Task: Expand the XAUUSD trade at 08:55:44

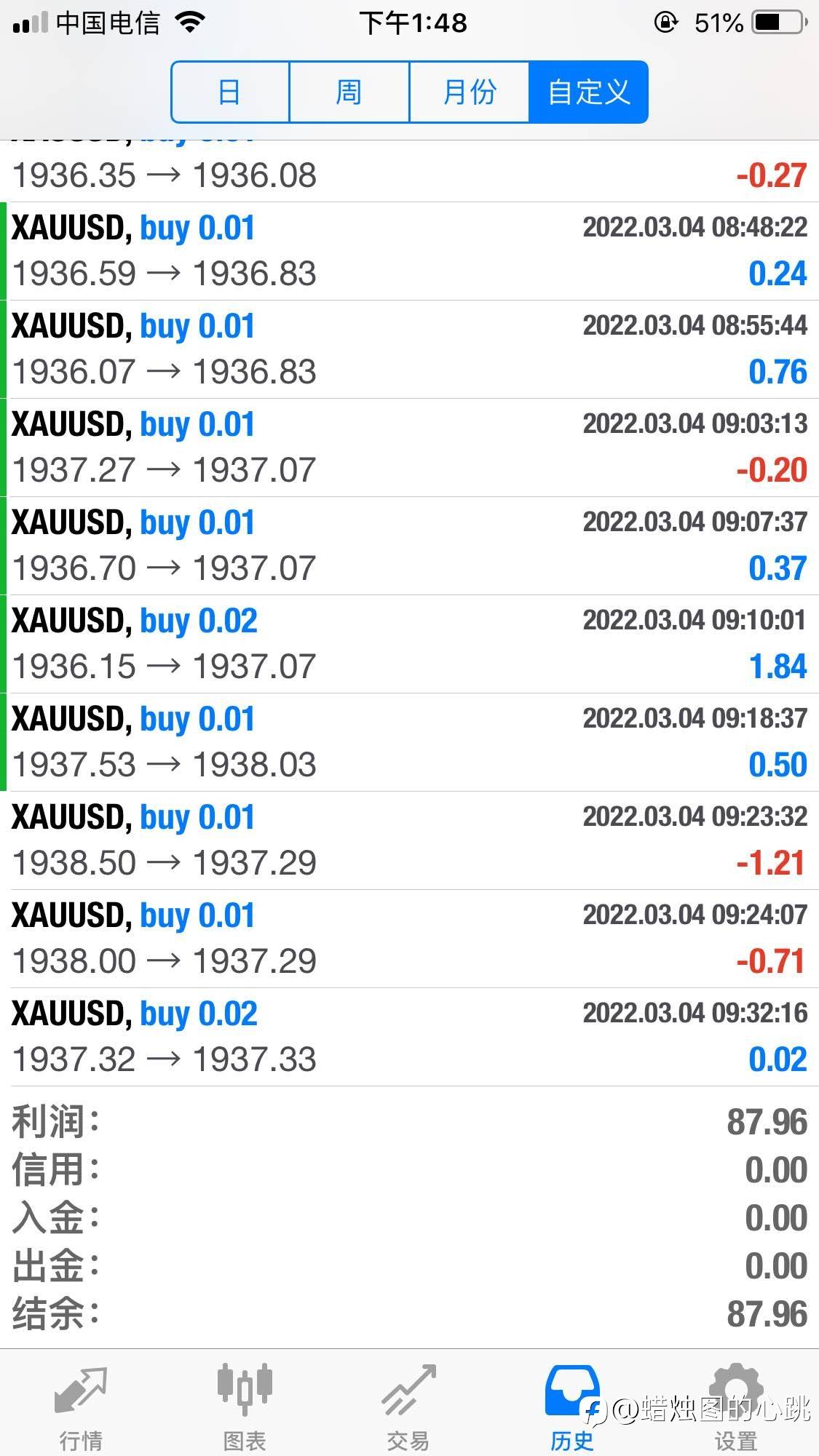Action: (409, 349)
